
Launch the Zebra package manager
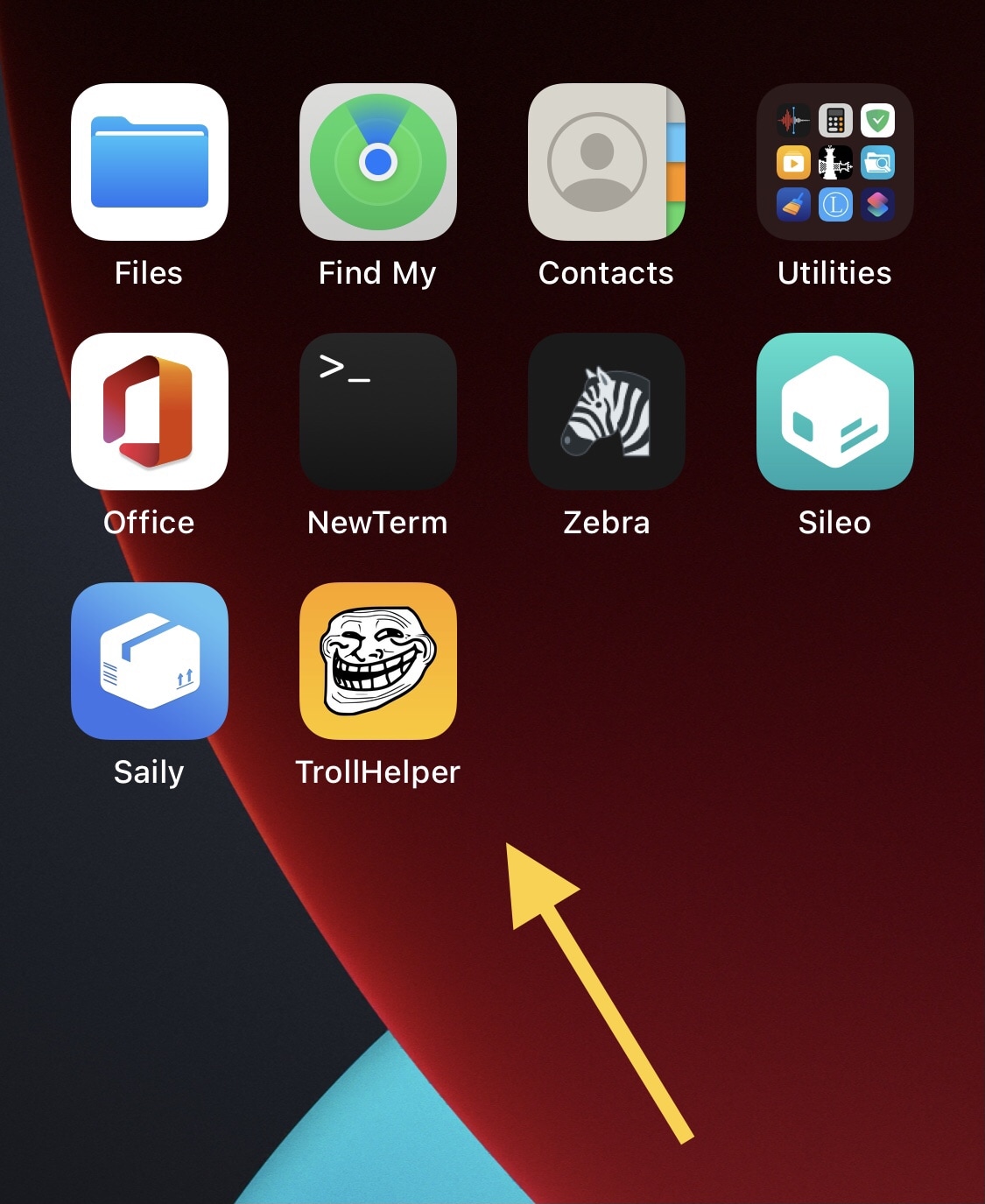[x=606, y=412]
